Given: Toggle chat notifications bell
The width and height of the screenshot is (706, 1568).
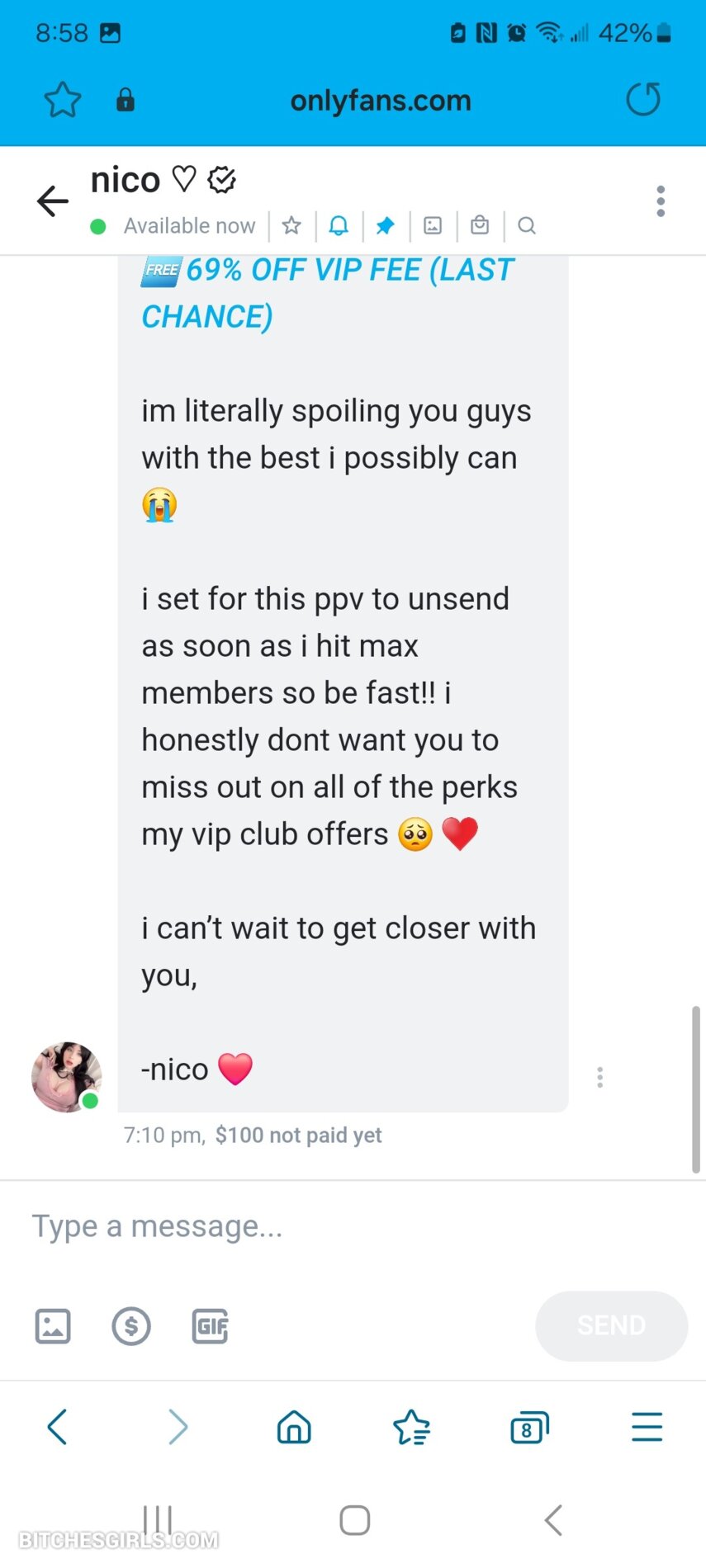Looking at the screenshot, I should (339, 225).
